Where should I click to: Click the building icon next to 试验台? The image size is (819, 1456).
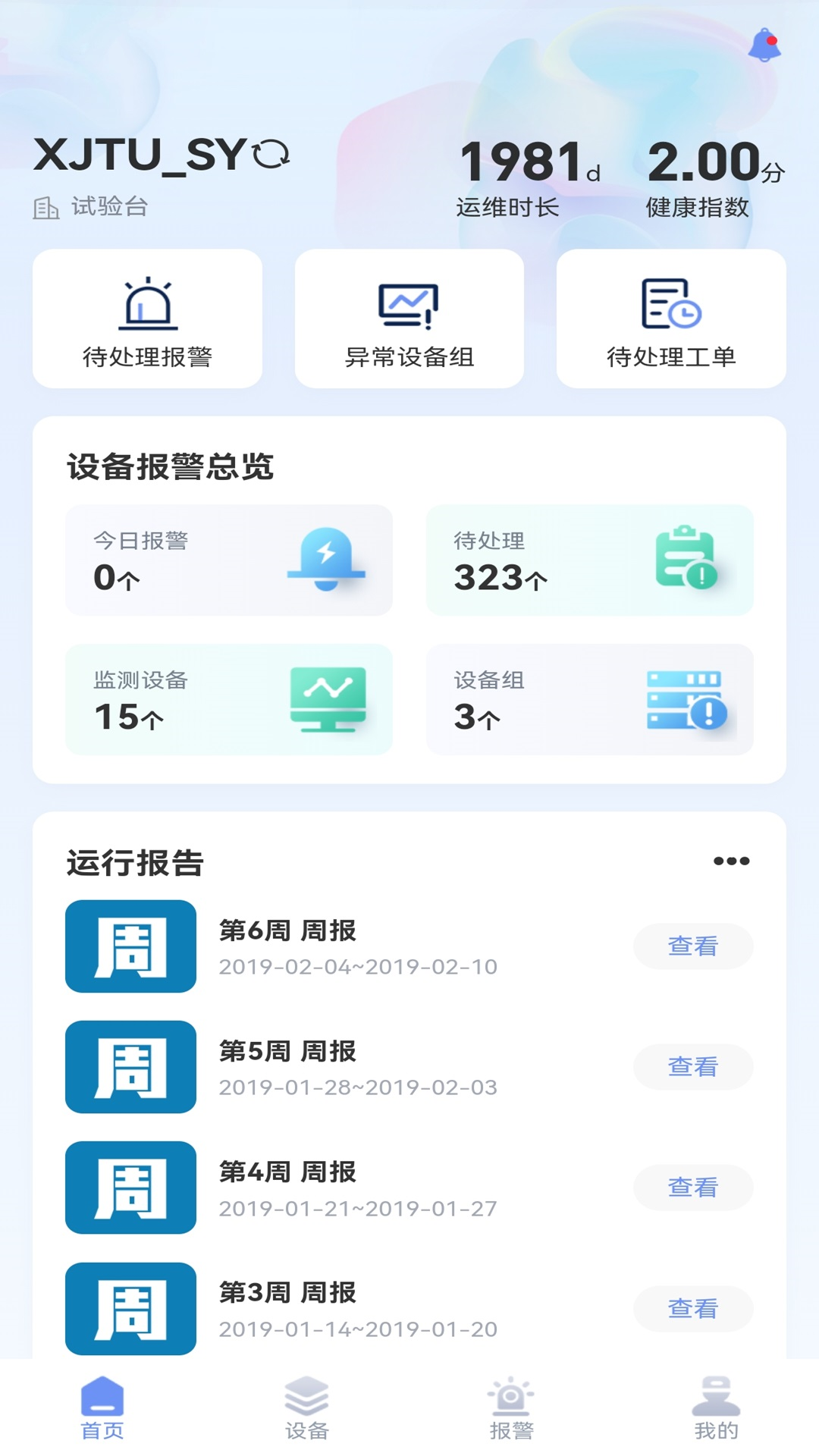(x=47, y=206)
